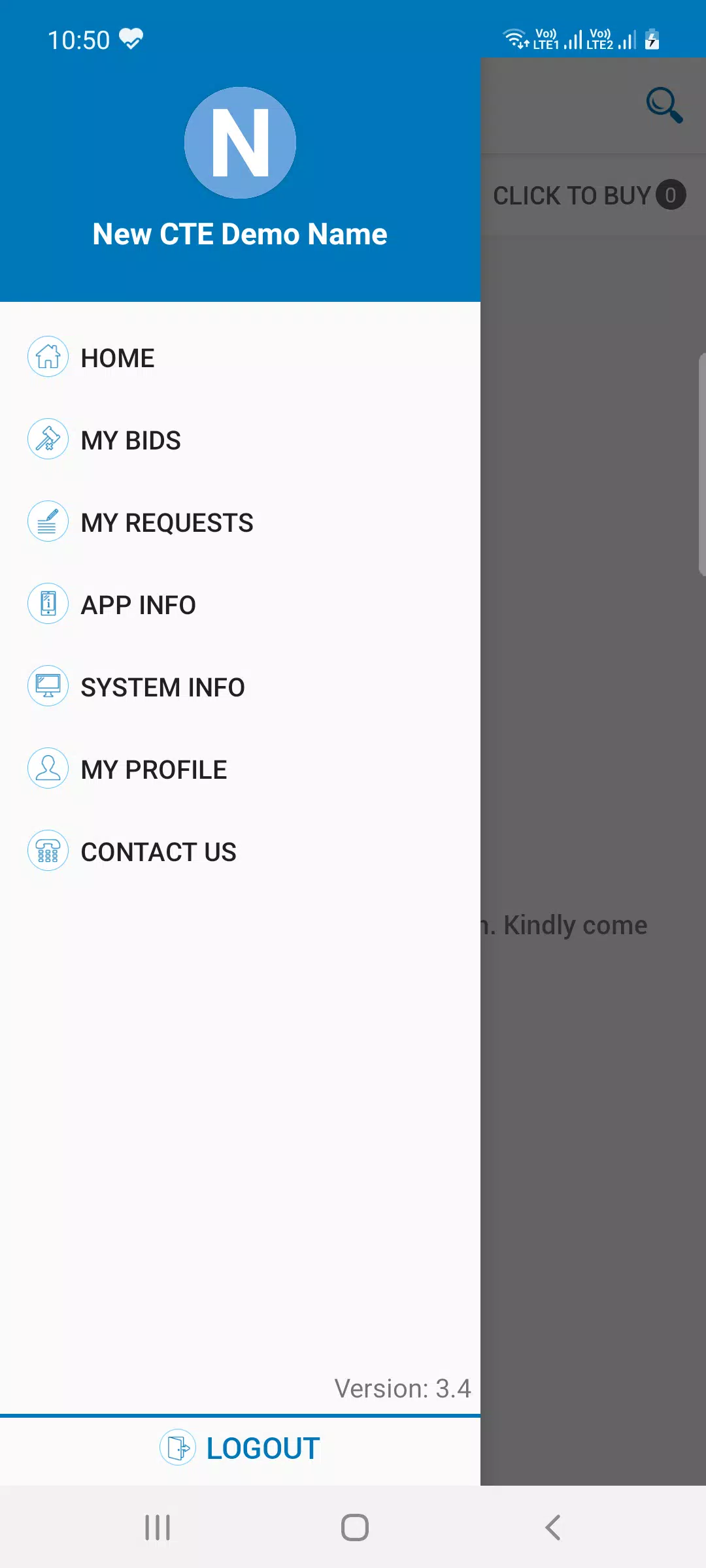706x1568 pixels.
Task: Select MY REQUESTS from the drawer
Action: [167, 521]
